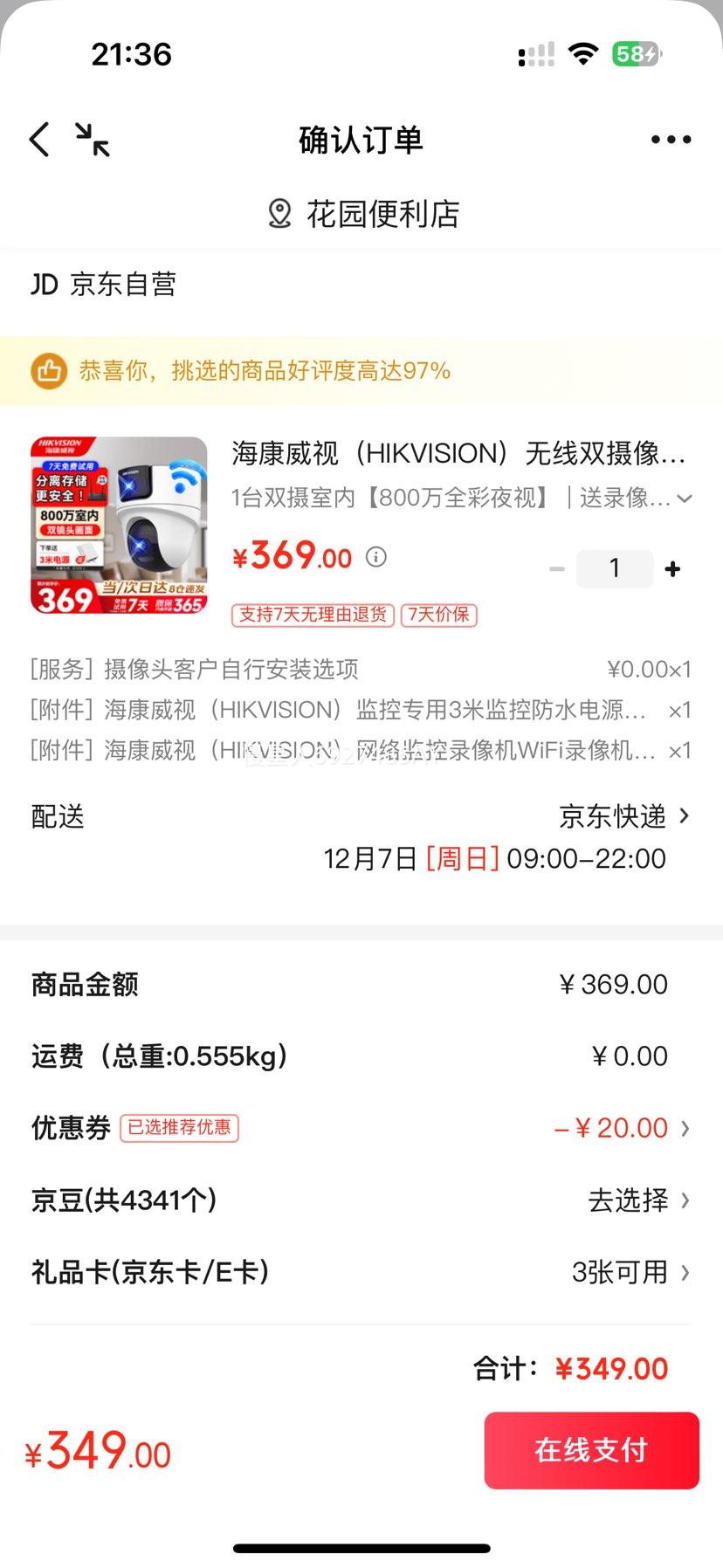Tap the back arrow at top left
The height and width of the screenshot is (1568, 723).
(37, 139)
